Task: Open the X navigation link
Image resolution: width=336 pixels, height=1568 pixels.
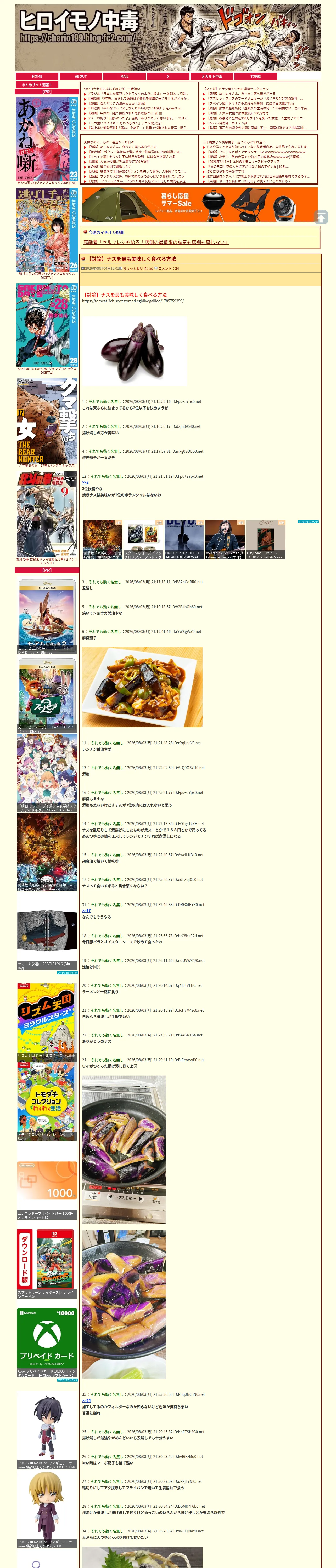Action: point(168,76)
